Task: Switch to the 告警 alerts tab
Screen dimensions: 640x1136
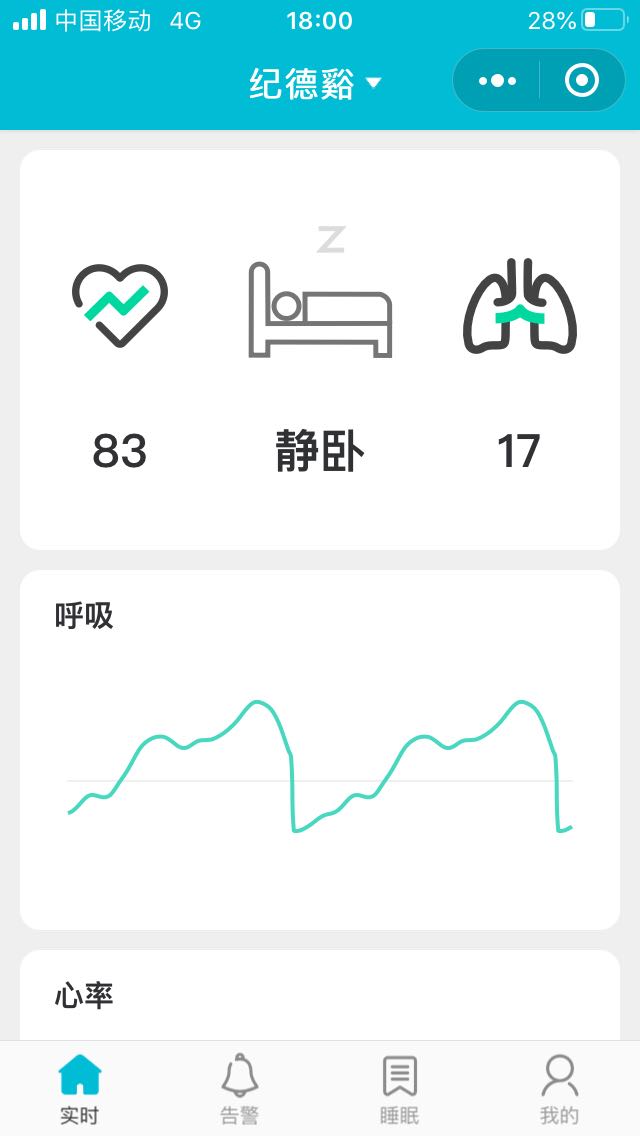Action: pos(239,1089)
